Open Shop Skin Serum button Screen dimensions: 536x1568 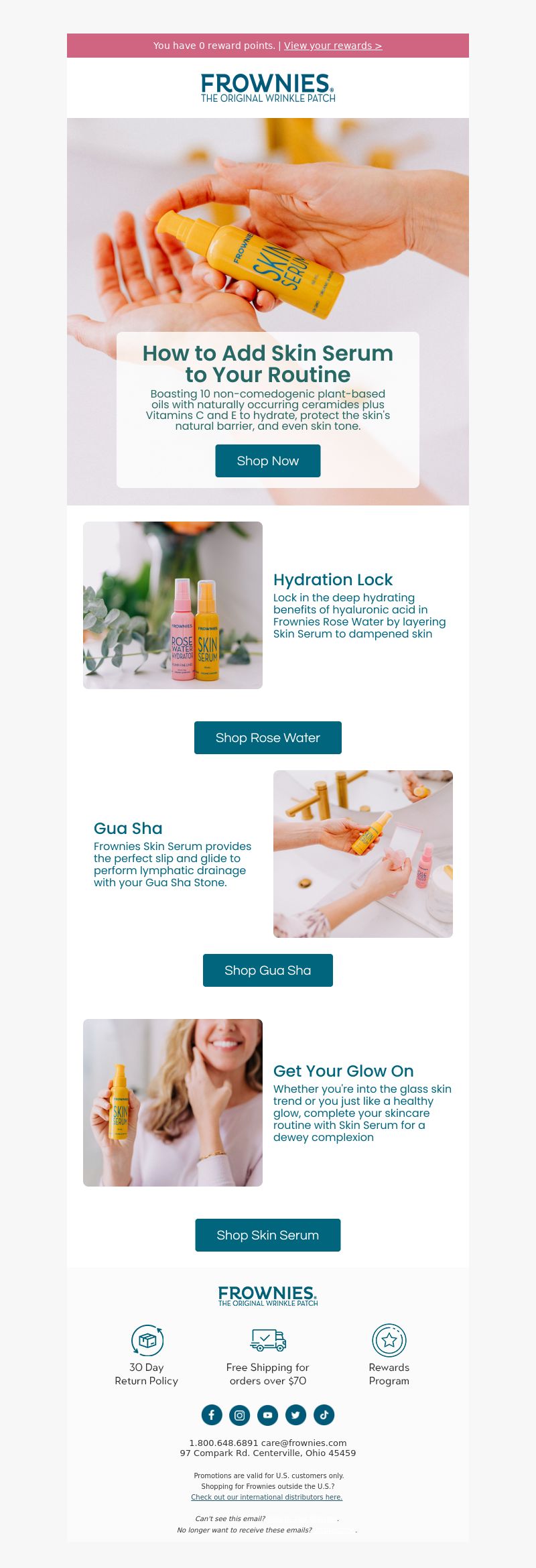(x=267, y=1235)
